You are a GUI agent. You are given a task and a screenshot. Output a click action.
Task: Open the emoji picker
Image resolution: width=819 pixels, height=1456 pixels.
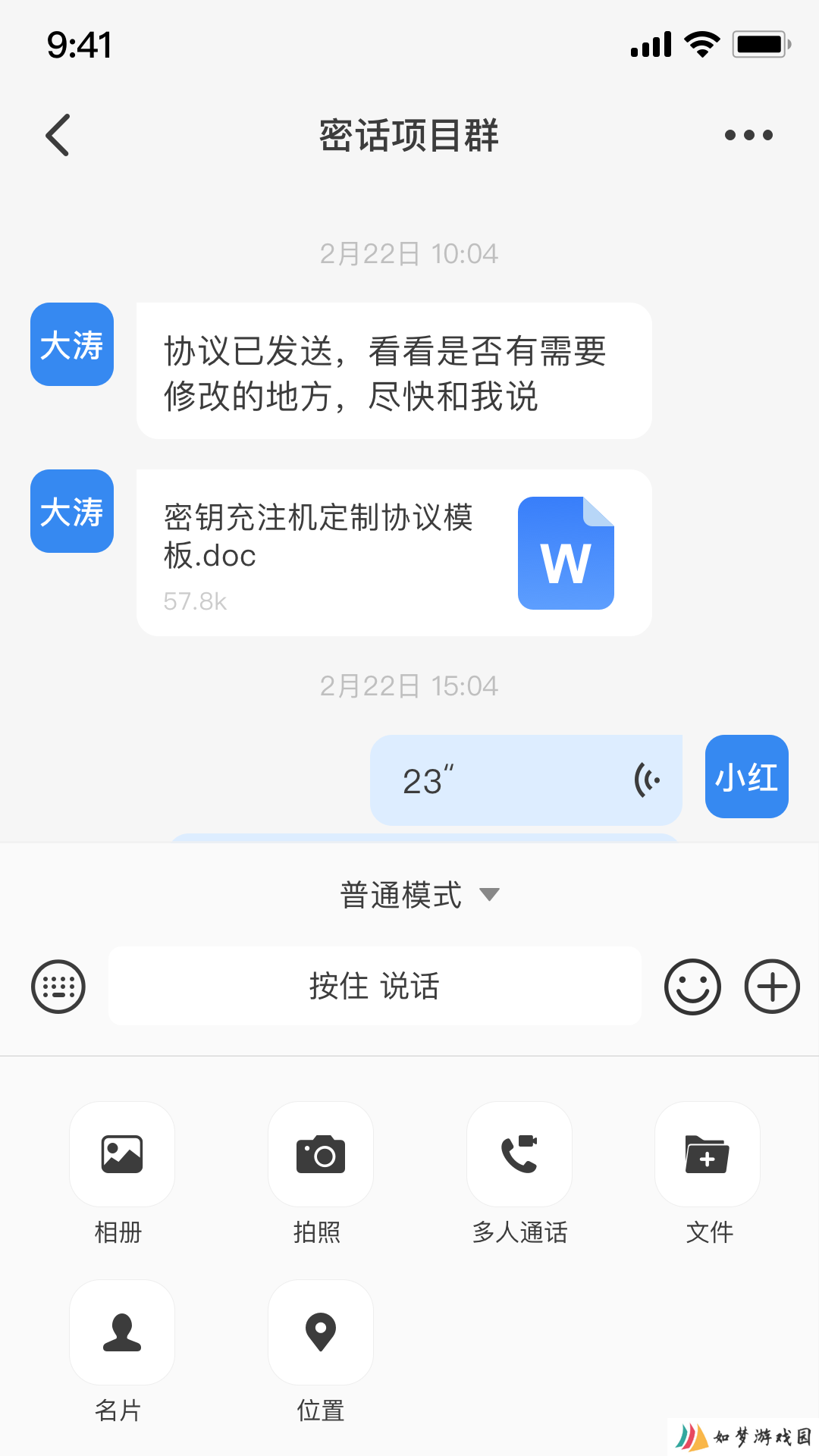tap(692, 987)
